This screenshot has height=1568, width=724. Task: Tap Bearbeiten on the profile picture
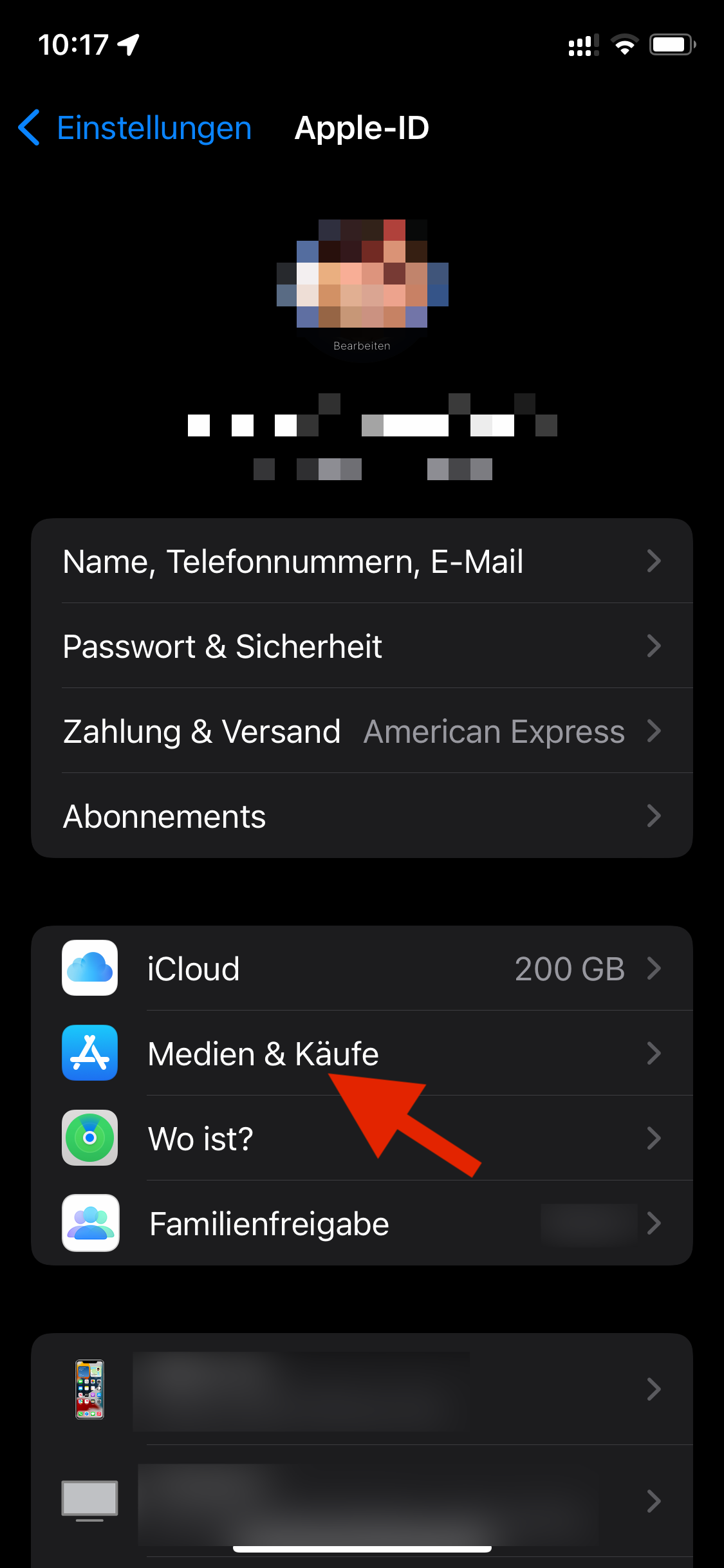(362, 346)
